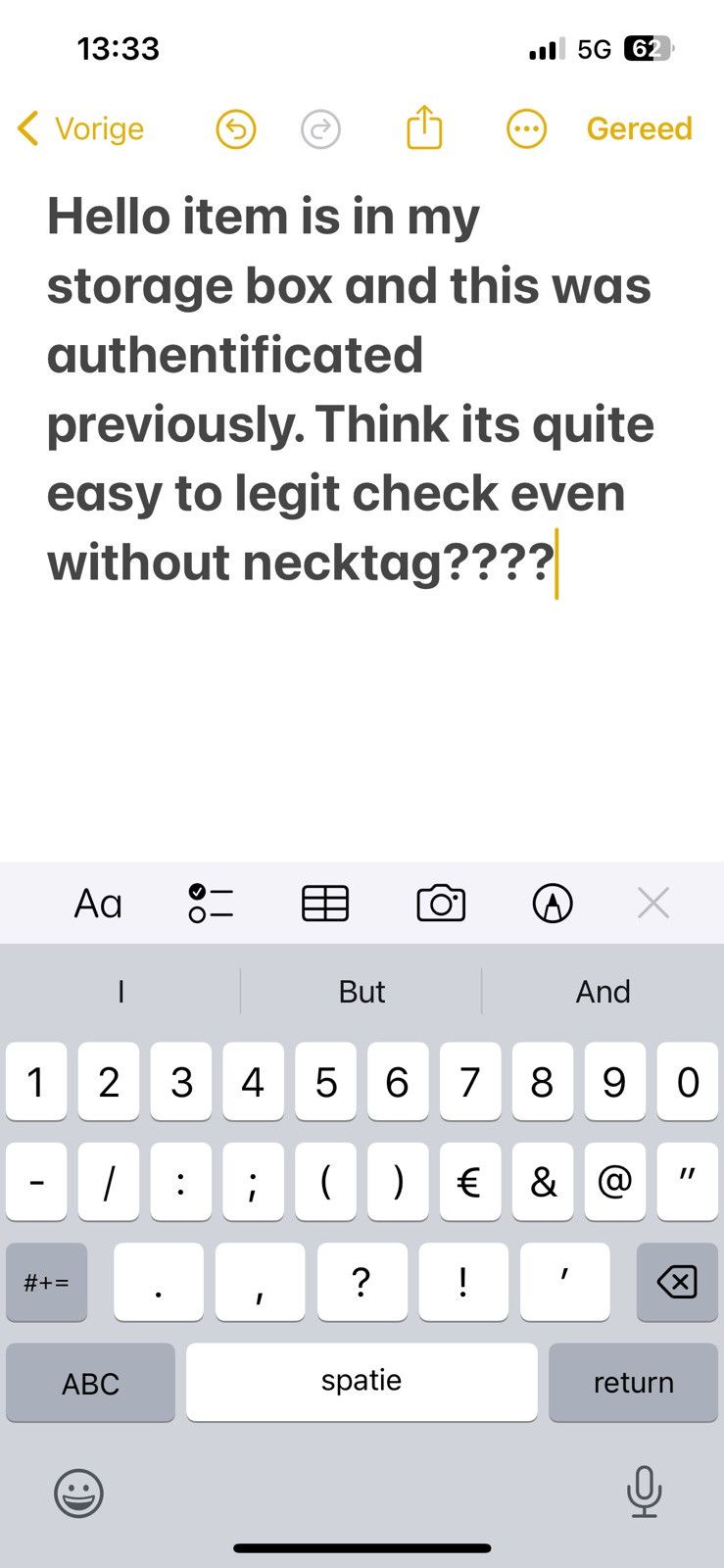Screen dimensions: 724x1568
Task: Choose the suggestion "And"
Action: point(603,992)
